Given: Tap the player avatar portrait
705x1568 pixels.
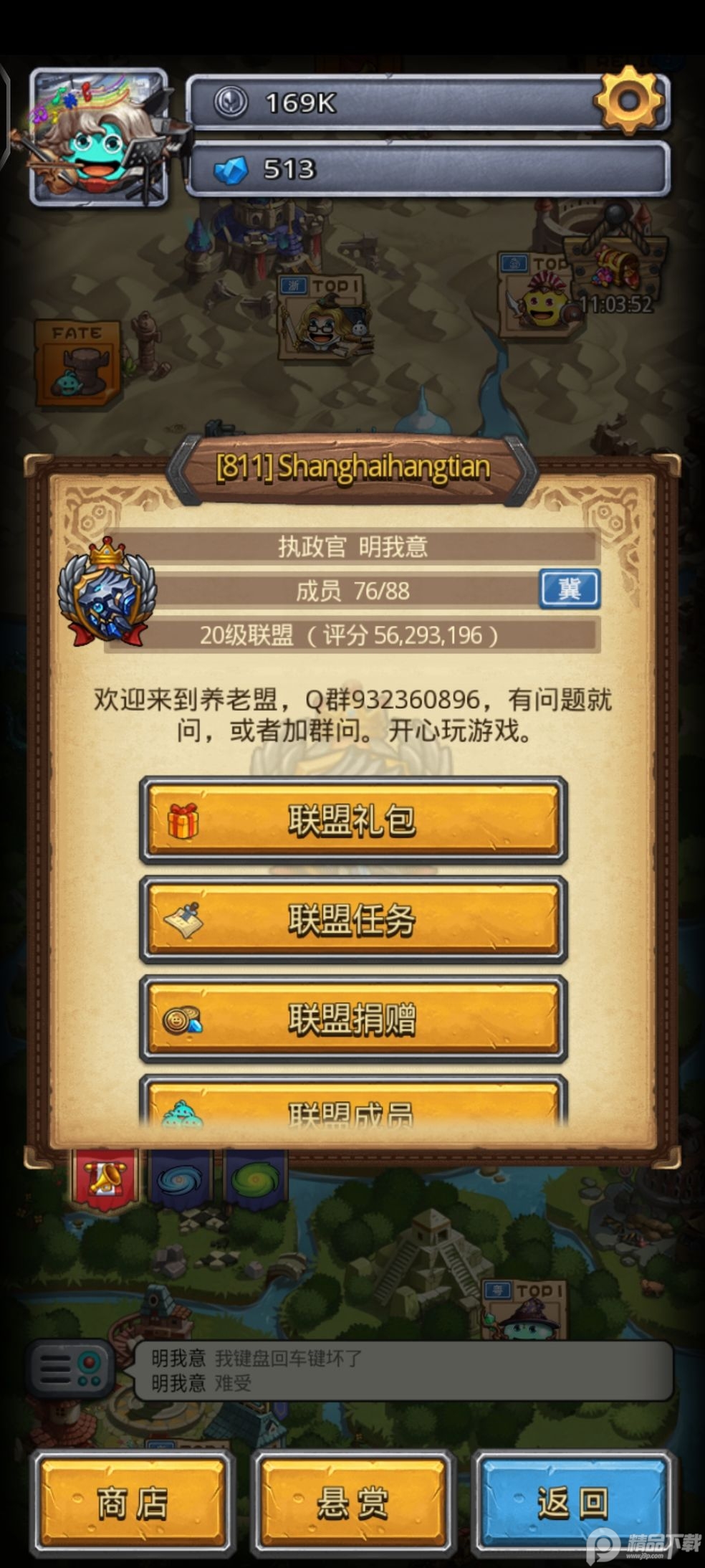Looking at the screenshot, I should coord(100,137).
